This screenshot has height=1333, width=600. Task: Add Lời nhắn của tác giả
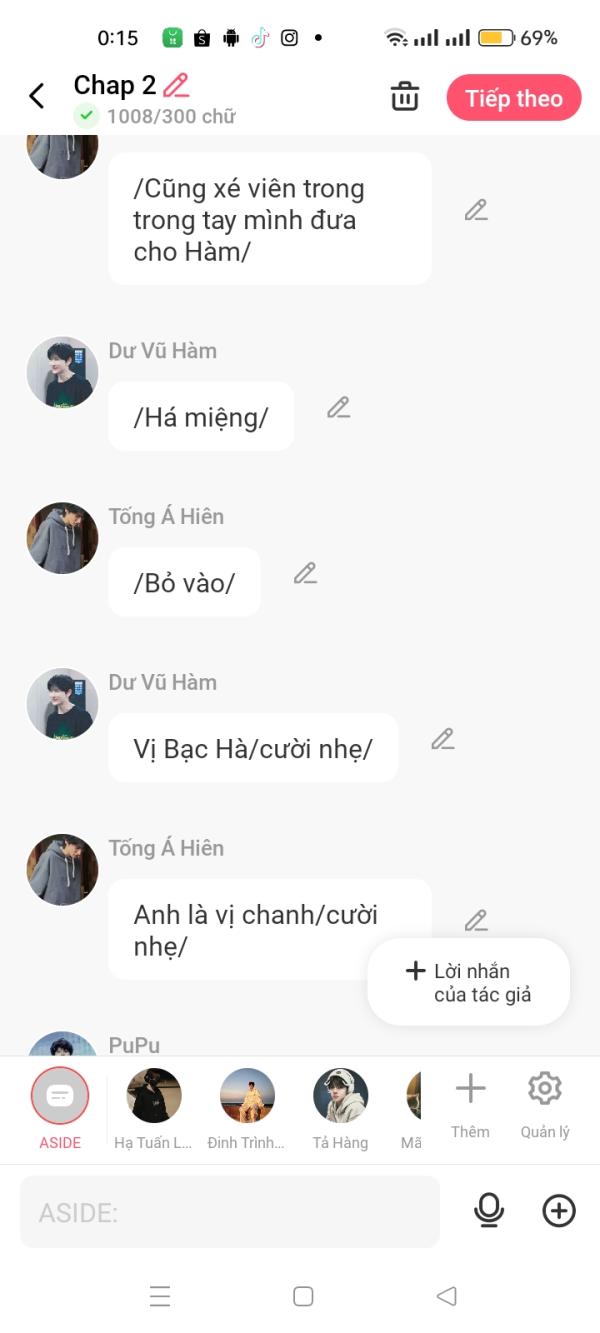469,982
